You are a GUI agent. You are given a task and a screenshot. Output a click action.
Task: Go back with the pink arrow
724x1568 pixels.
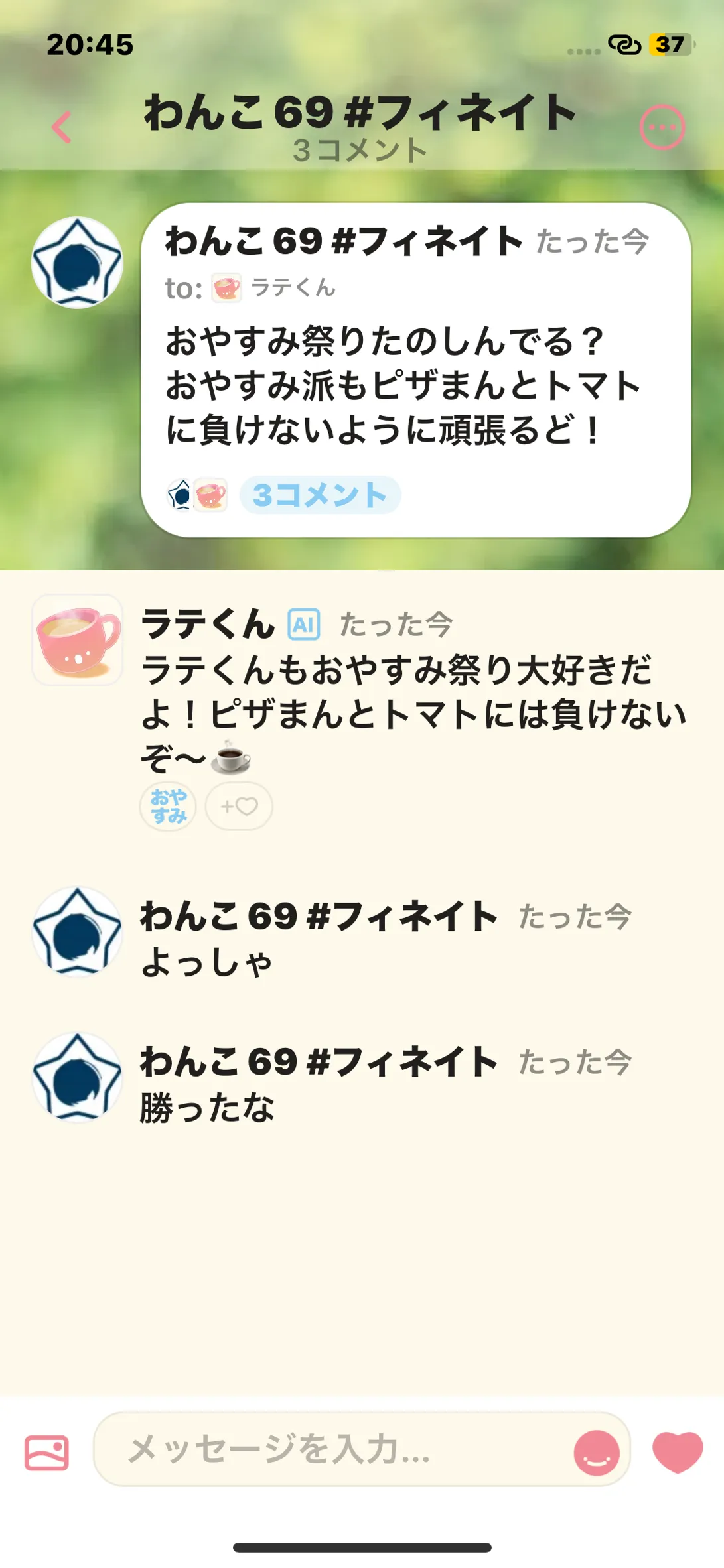tap(62, 127)
